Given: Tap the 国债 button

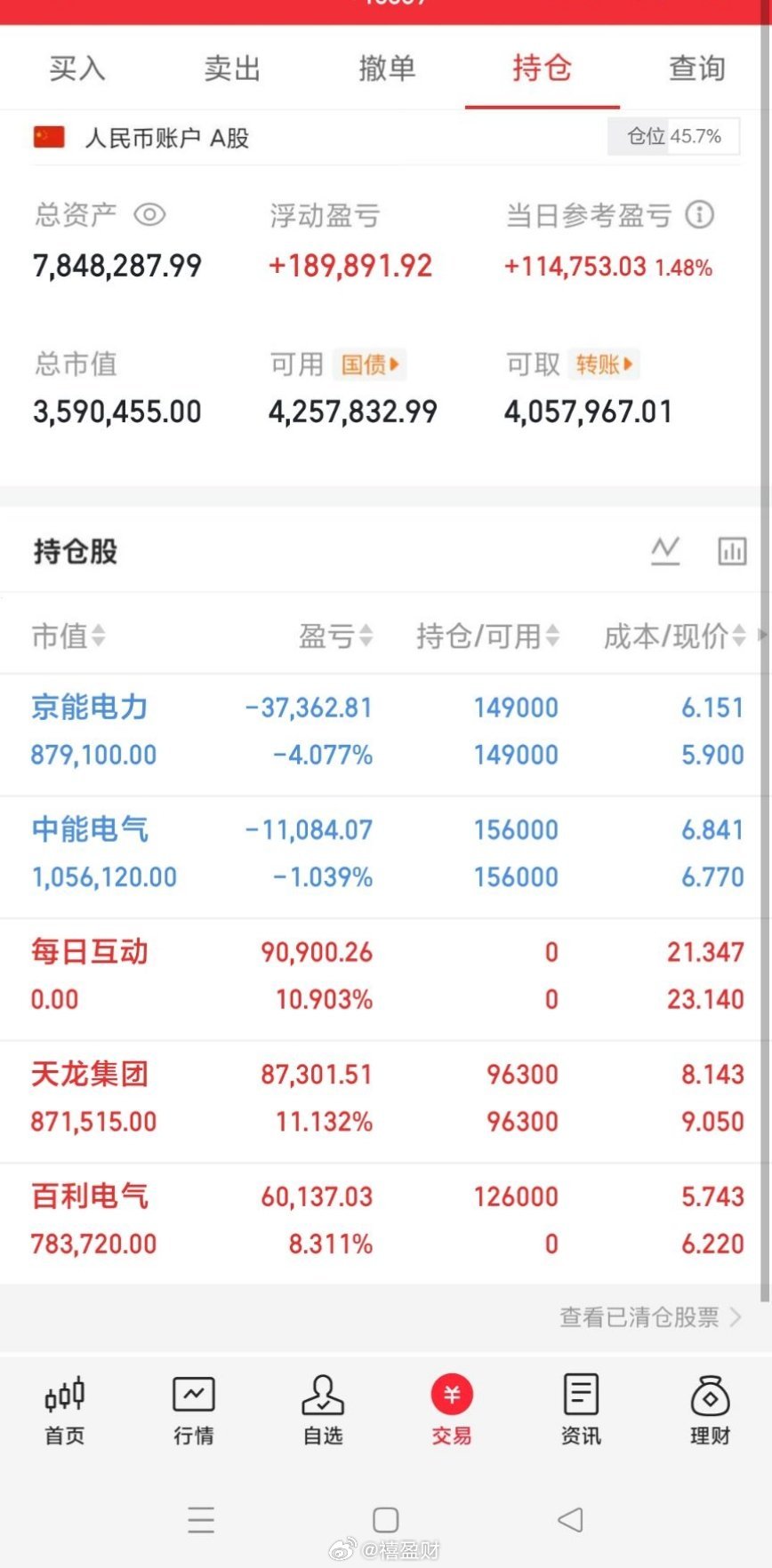Looking at the screenshot, I should tap(370, 364).
